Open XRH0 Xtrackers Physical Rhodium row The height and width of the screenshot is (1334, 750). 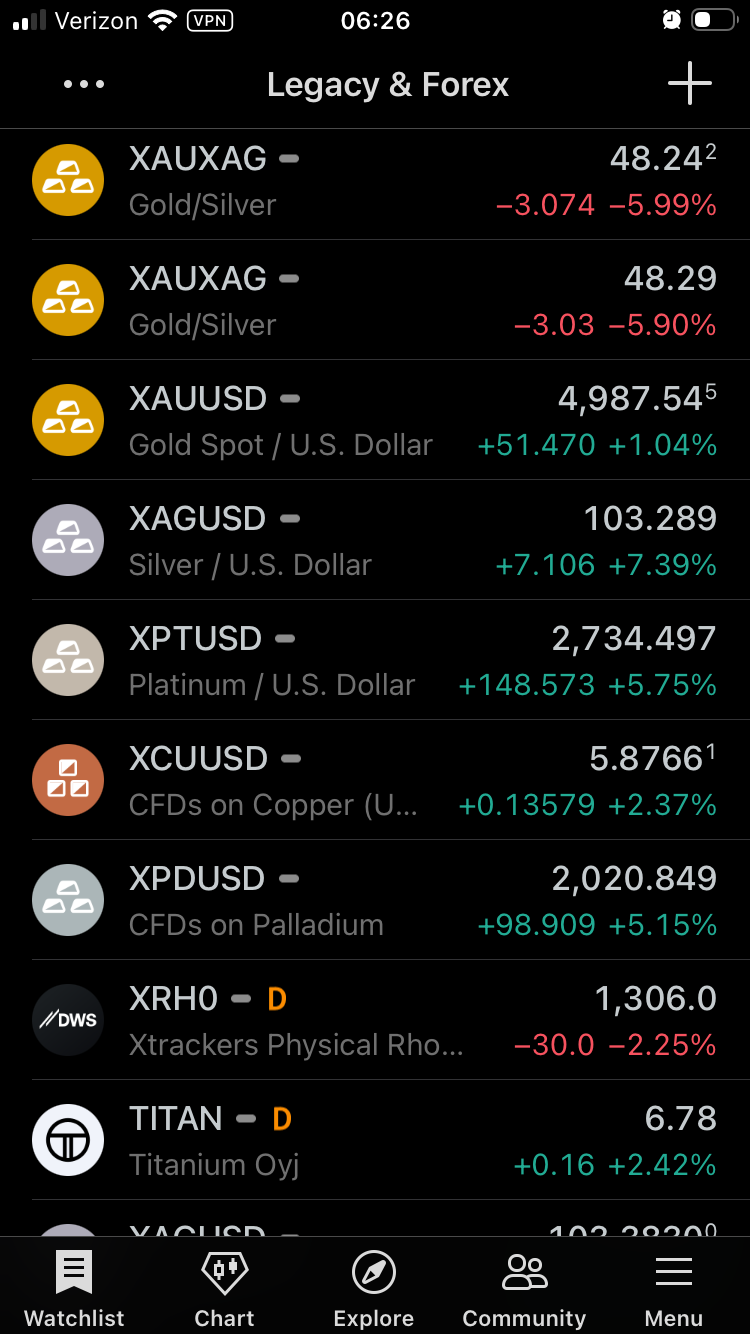click(x=375, y=1020)
